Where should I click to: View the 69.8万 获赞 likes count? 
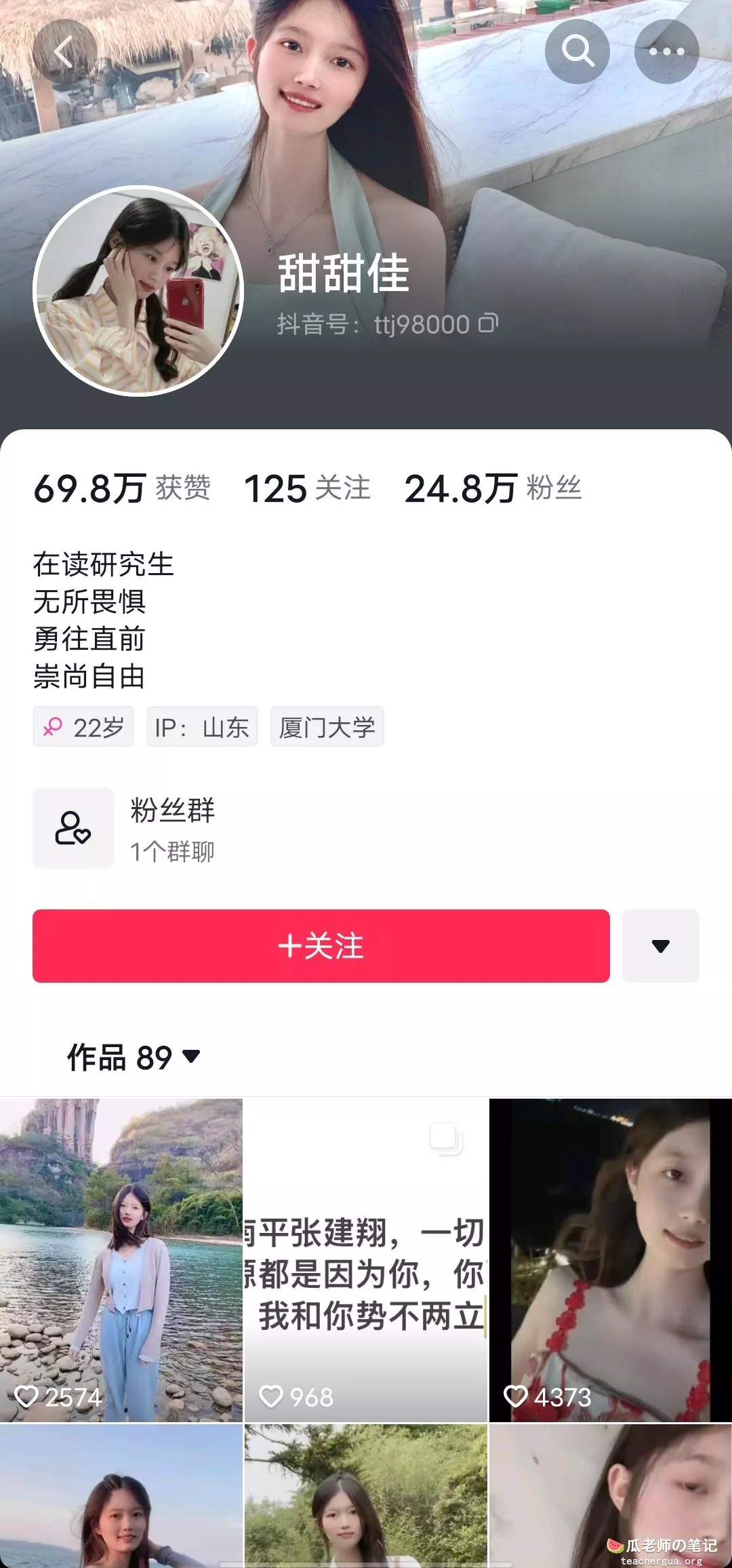[122, 488]
